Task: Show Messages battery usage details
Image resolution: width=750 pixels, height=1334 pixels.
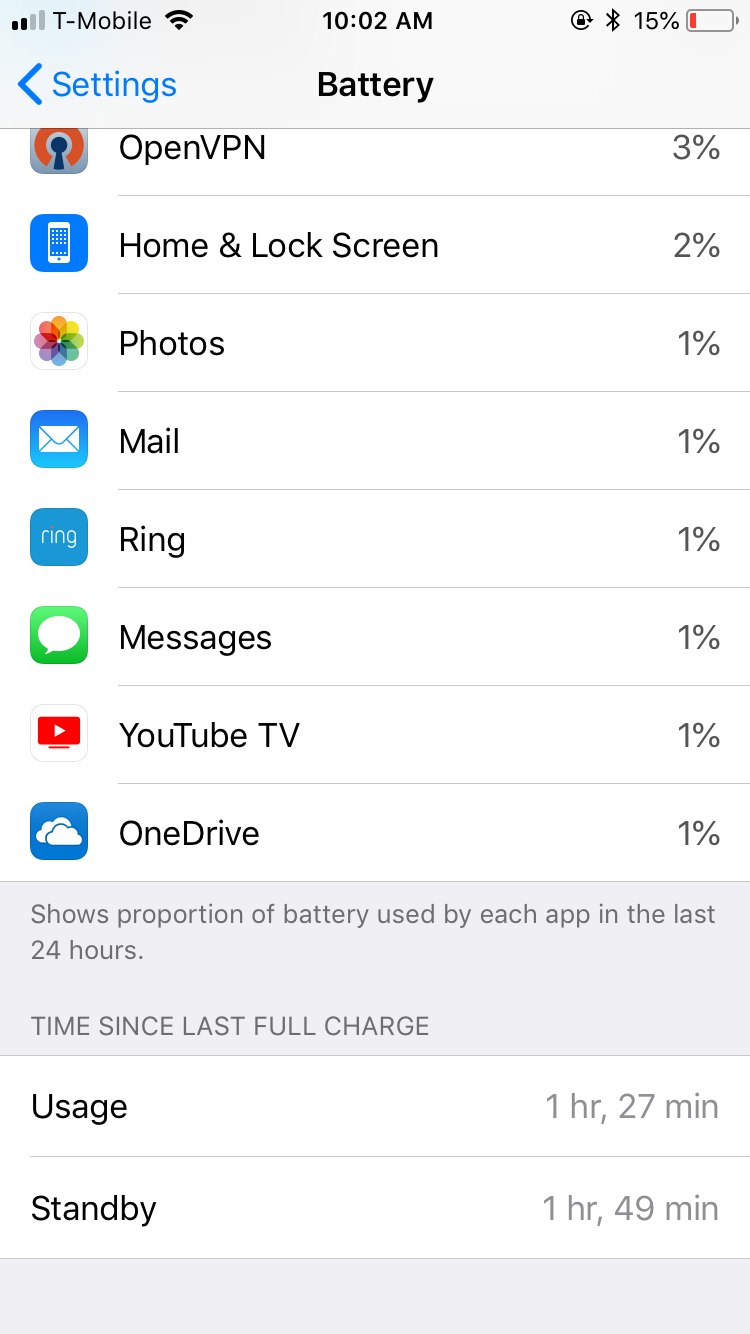Action: click(375, 638)
